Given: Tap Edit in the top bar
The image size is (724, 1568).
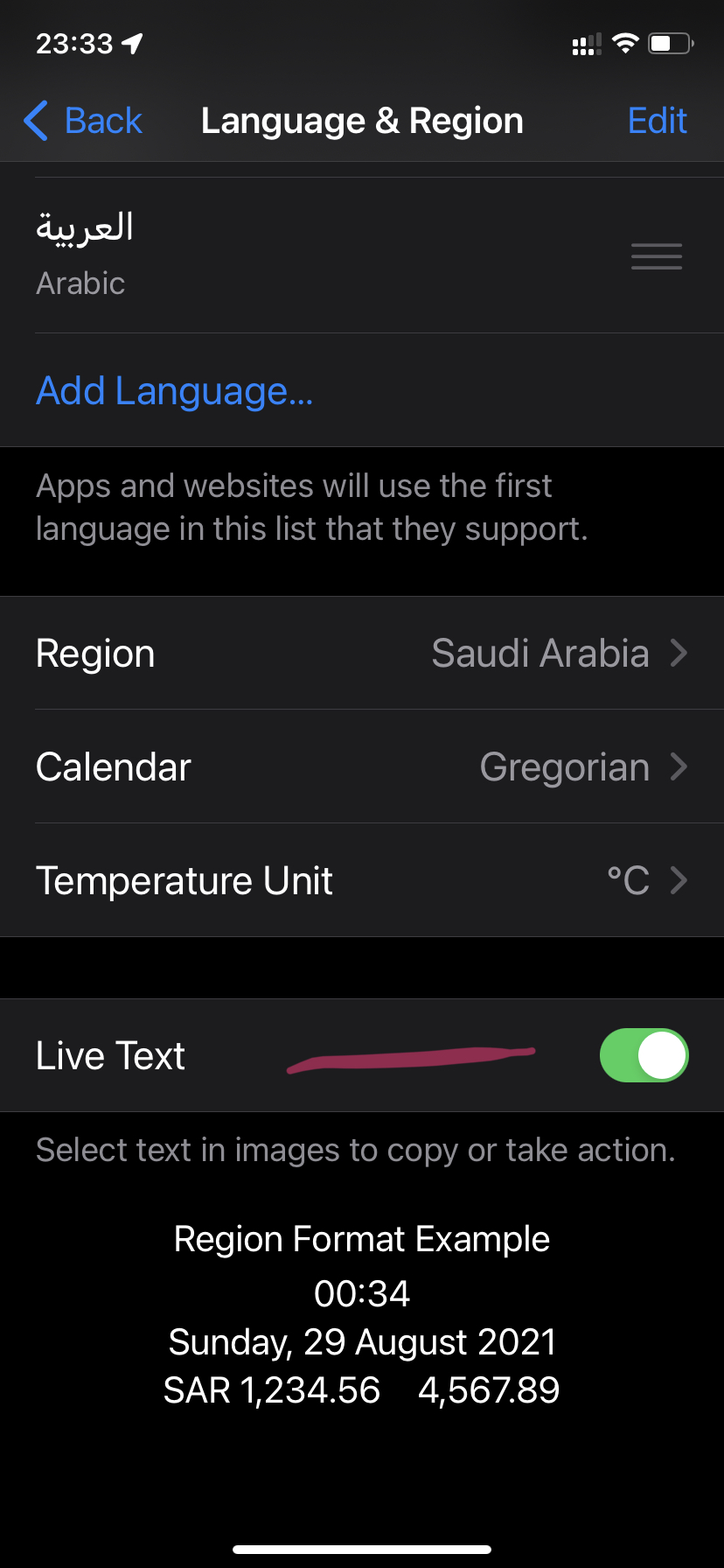Looking at the screenshot, I should pos(658,121).
